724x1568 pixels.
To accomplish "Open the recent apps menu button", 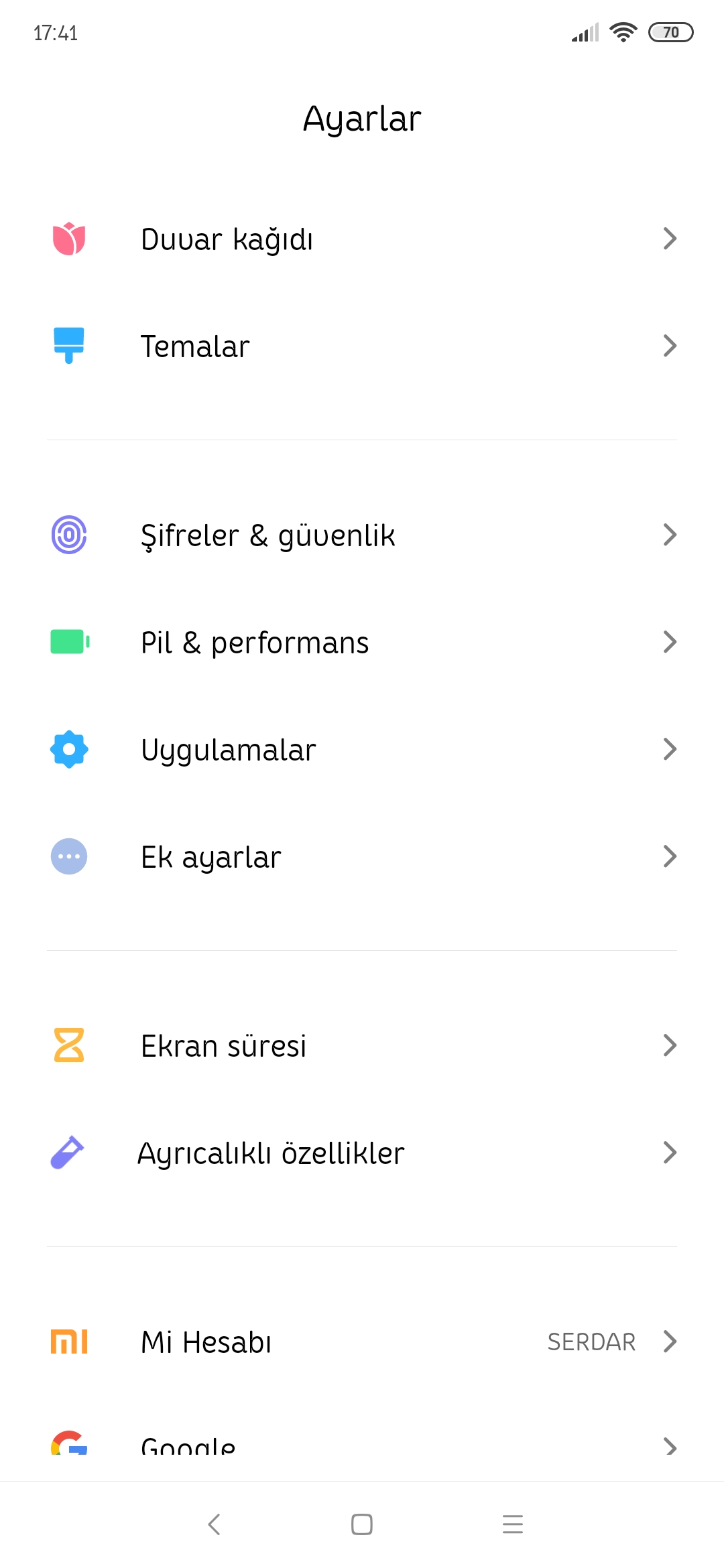I will click(x=512, y=1524).
